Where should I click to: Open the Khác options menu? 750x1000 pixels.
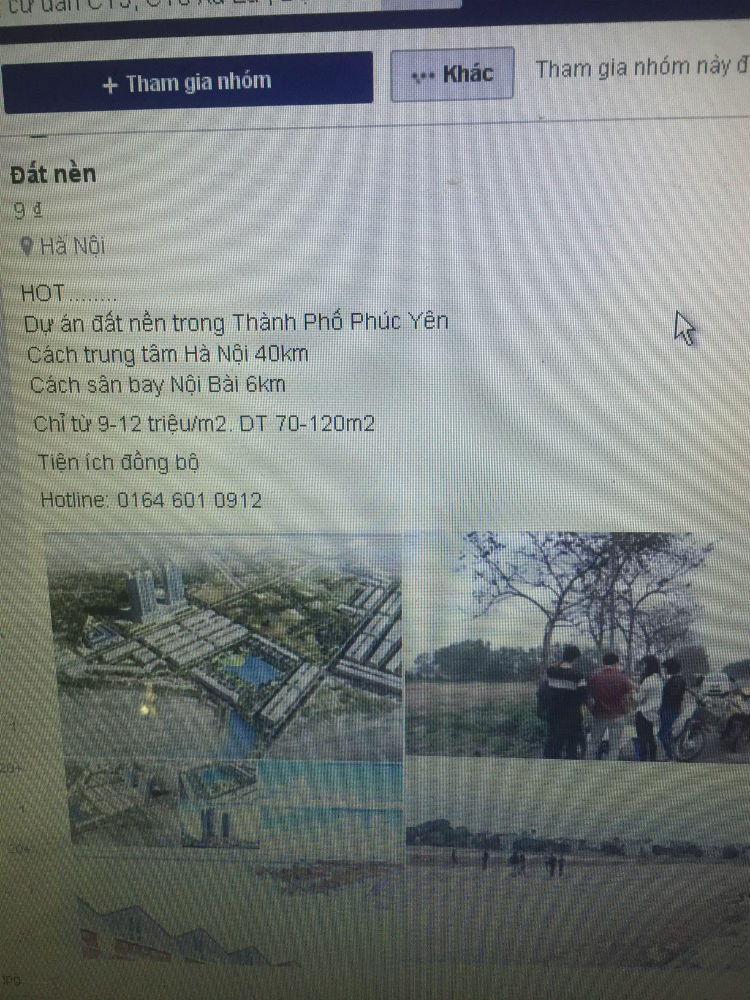point(453,75)
